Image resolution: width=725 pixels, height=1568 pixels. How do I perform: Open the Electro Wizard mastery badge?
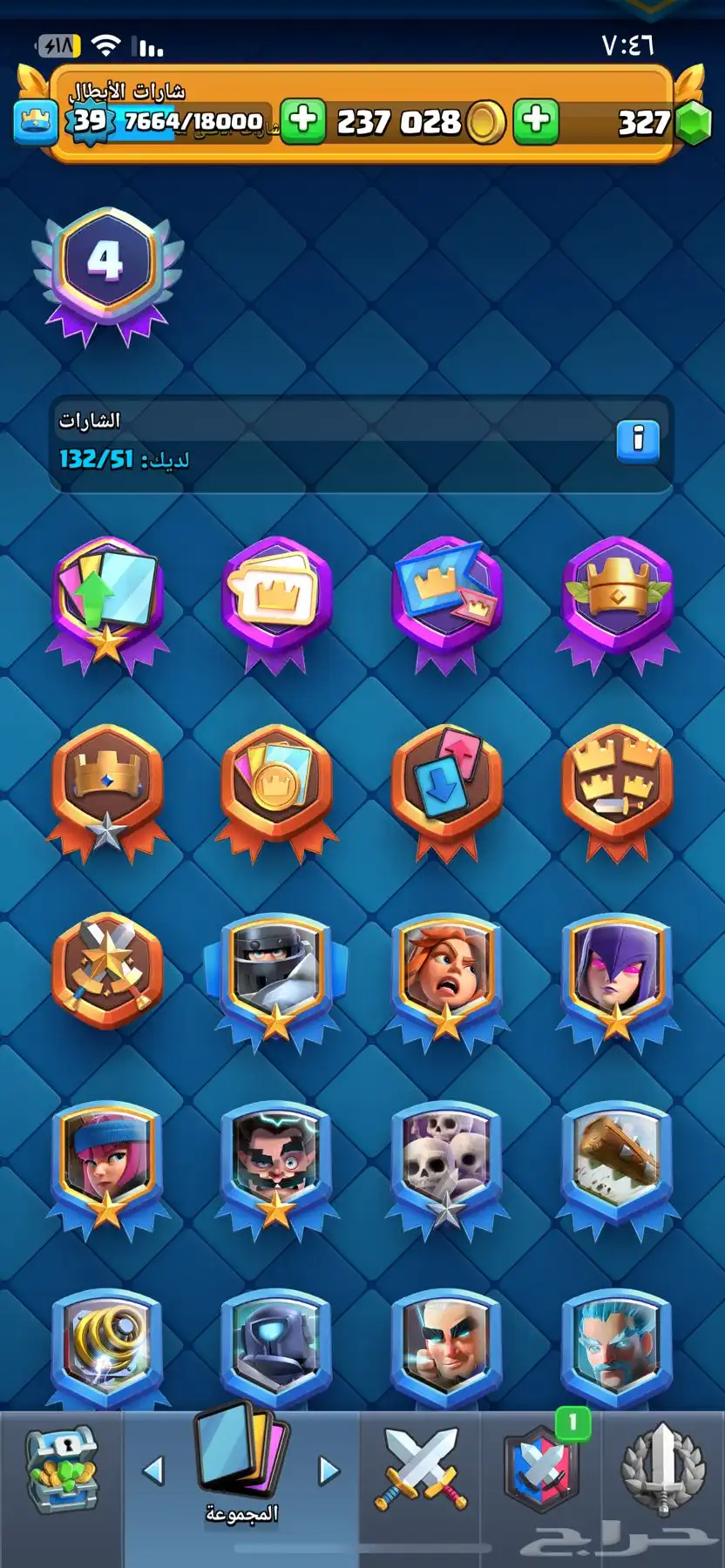pyautogui.click(x=275, y=1163)
